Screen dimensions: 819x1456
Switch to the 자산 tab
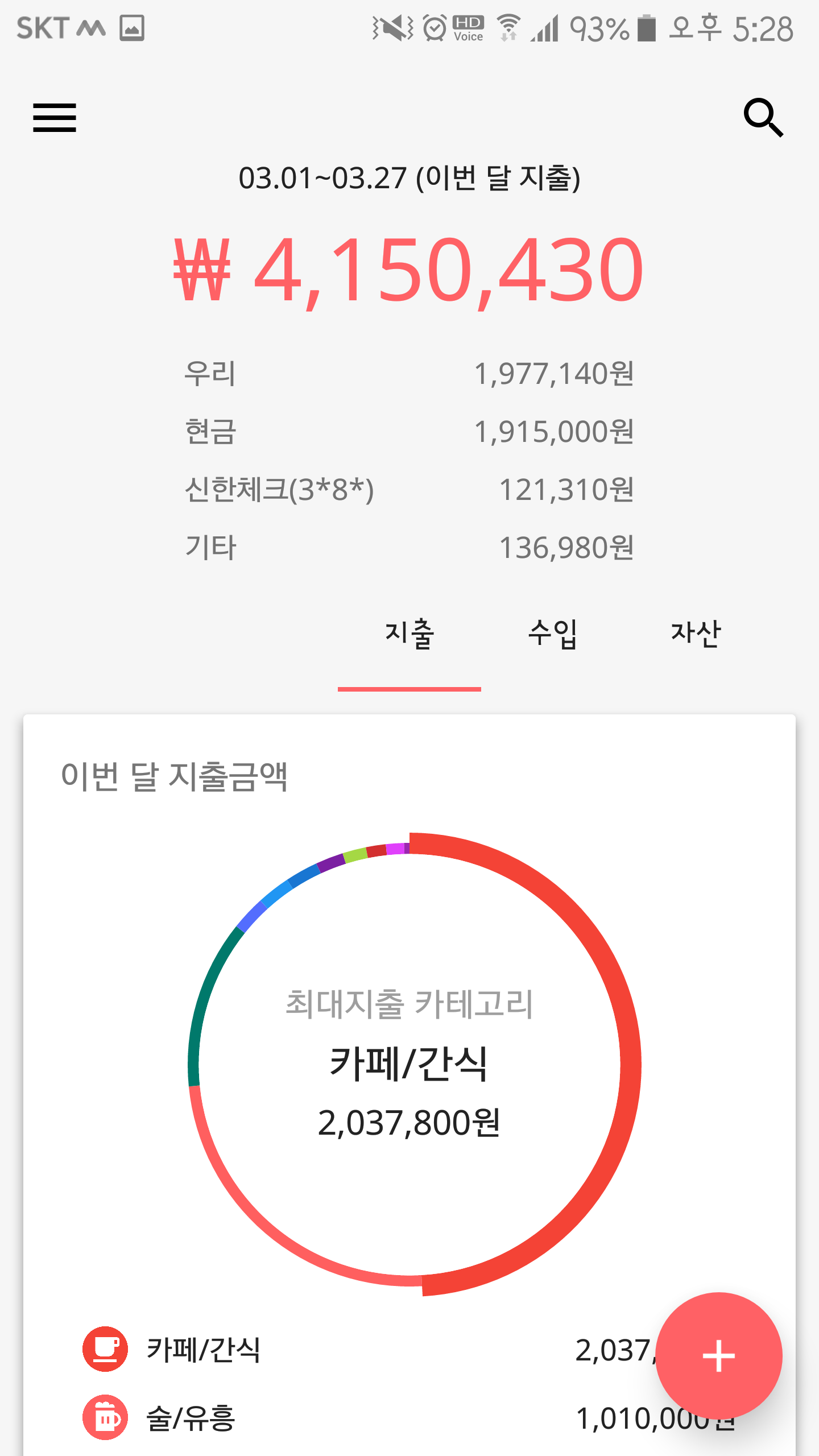696,634
